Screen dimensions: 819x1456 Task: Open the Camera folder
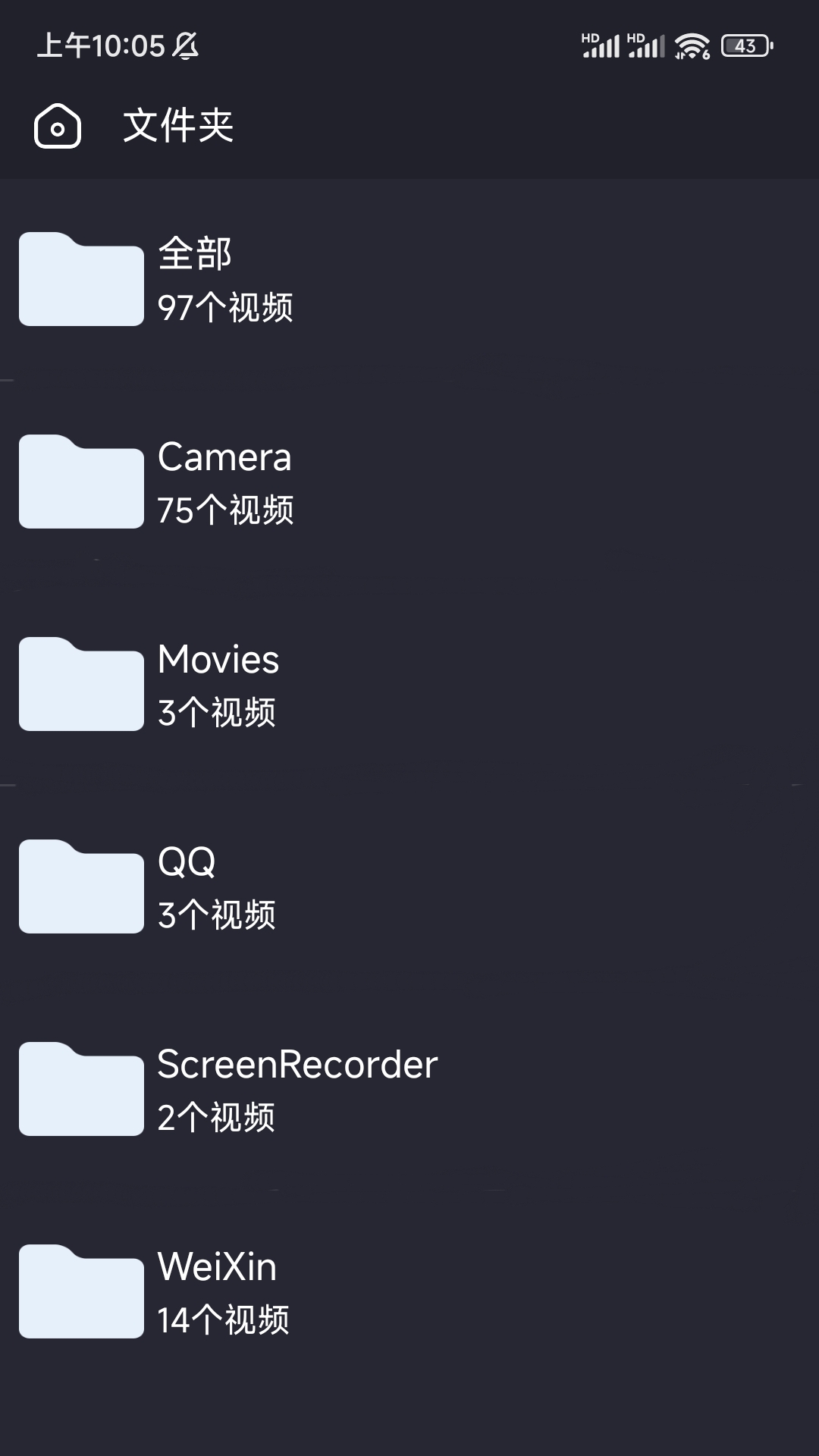409,482
